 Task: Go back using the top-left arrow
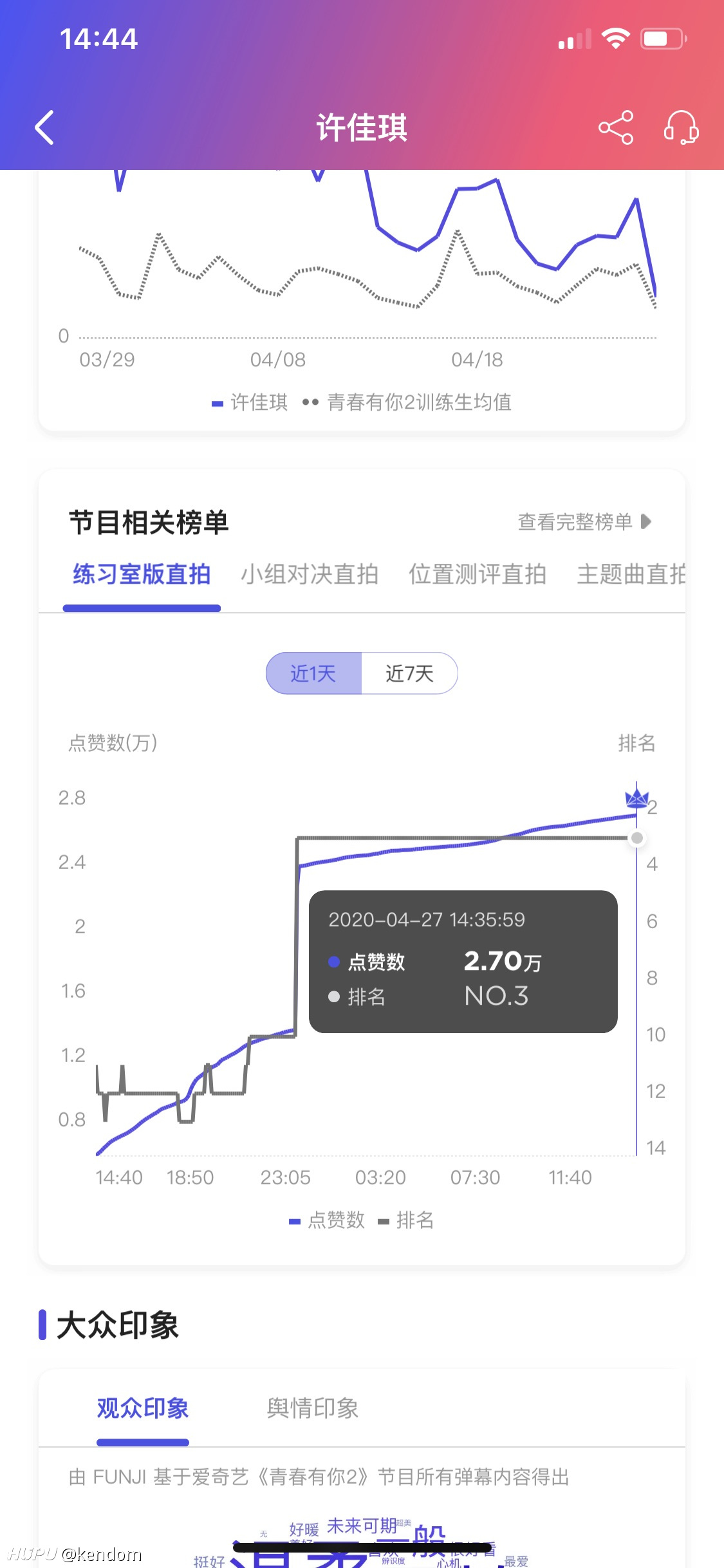click(44, 127)
